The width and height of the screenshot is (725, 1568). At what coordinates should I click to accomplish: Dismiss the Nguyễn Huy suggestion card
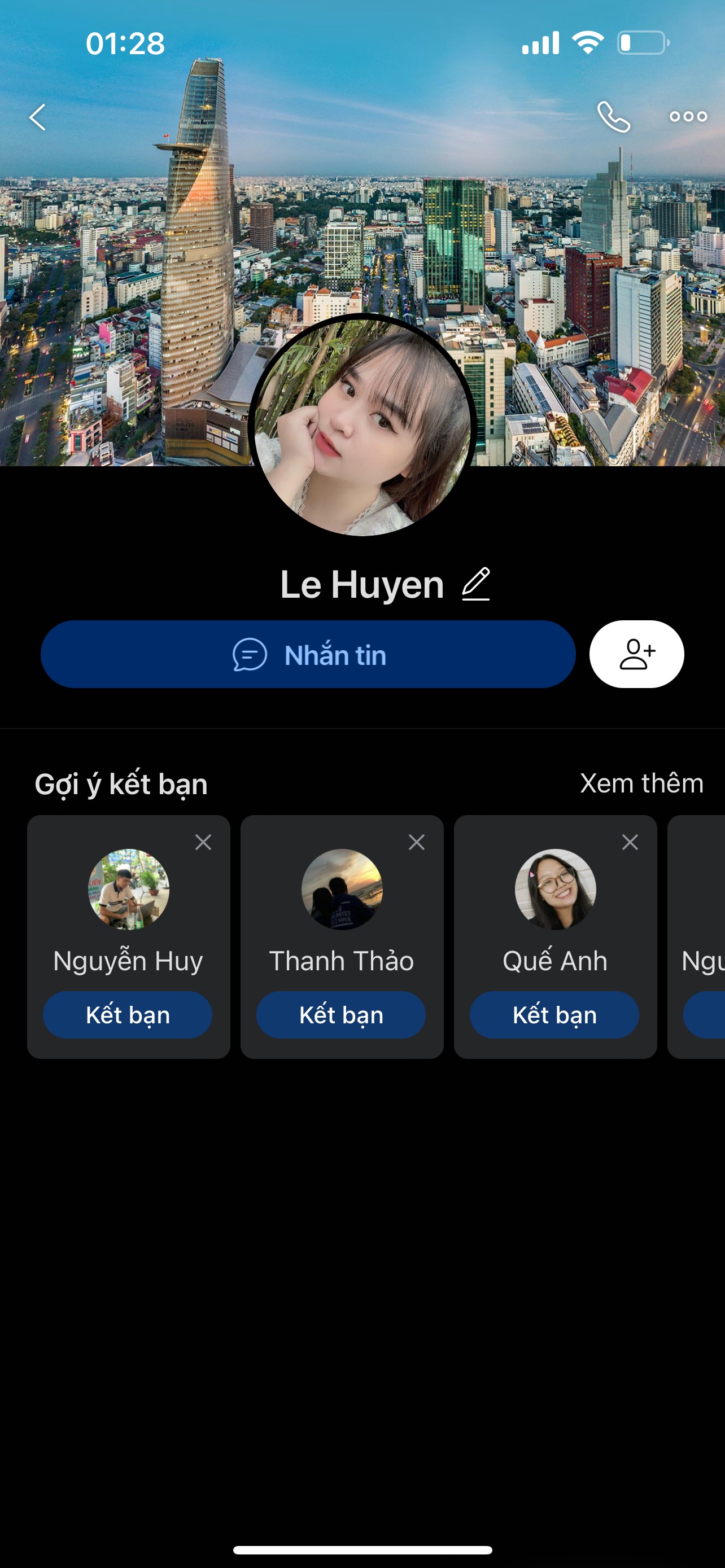[x=203, y=843]
